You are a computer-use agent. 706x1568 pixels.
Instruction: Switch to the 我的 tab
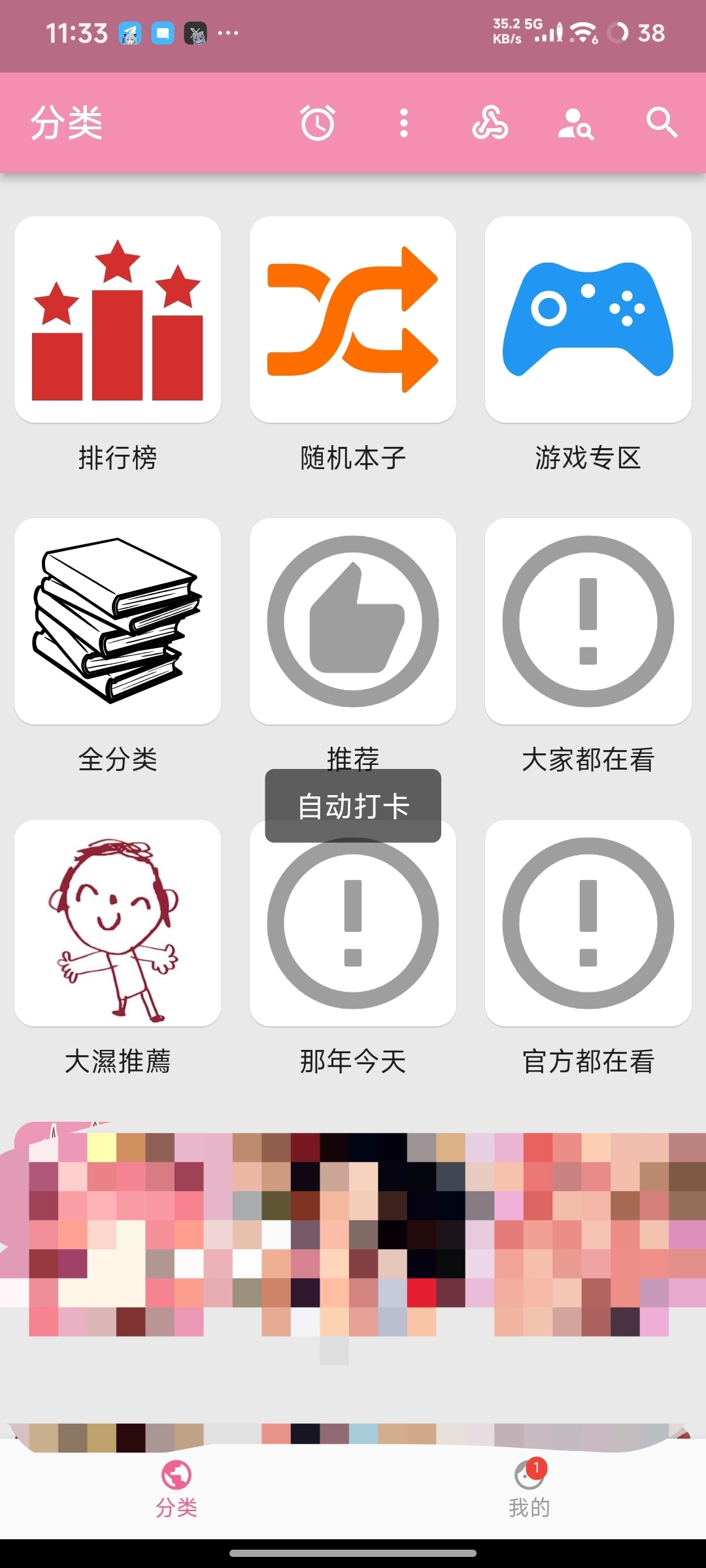[529, 1490]
